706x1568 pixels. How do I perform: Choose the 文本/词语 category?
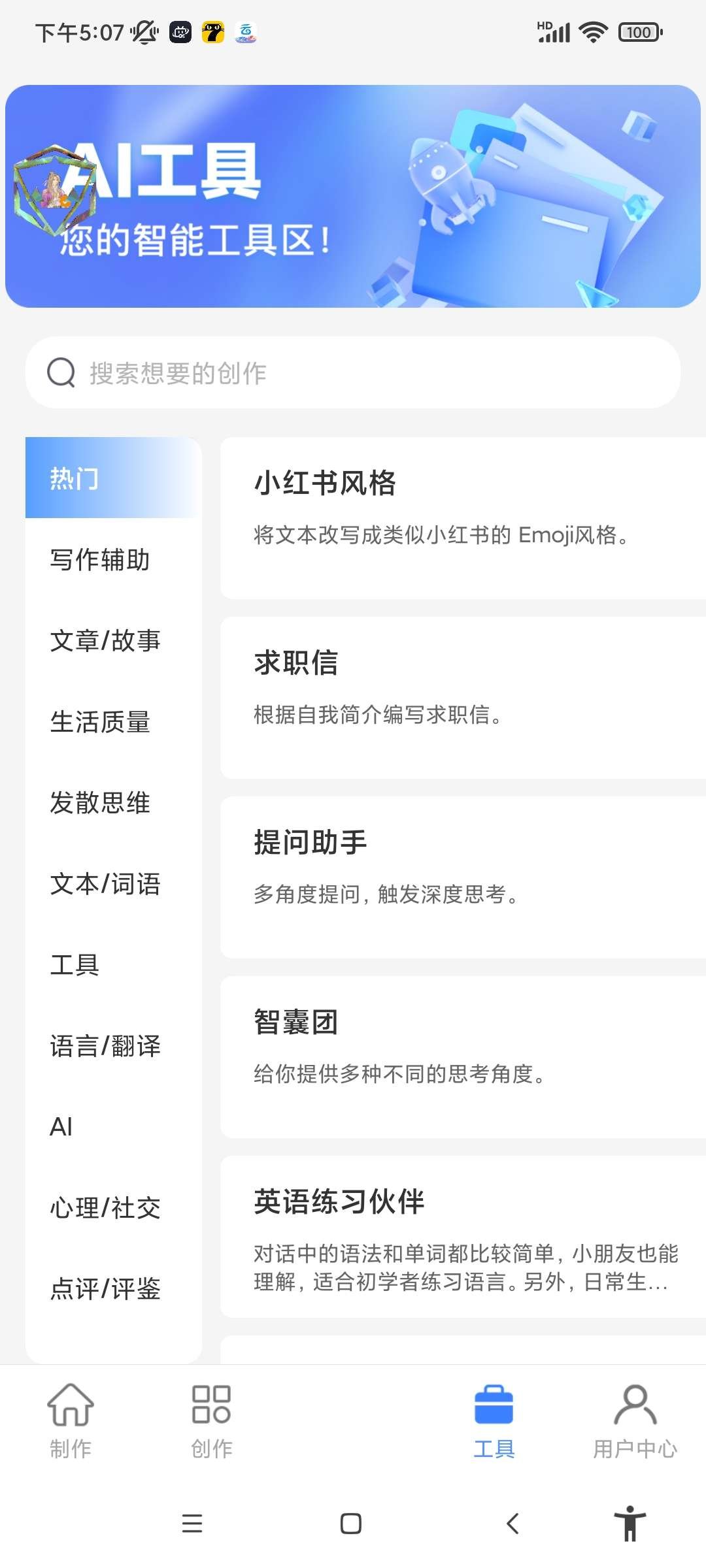pos(105,884)
